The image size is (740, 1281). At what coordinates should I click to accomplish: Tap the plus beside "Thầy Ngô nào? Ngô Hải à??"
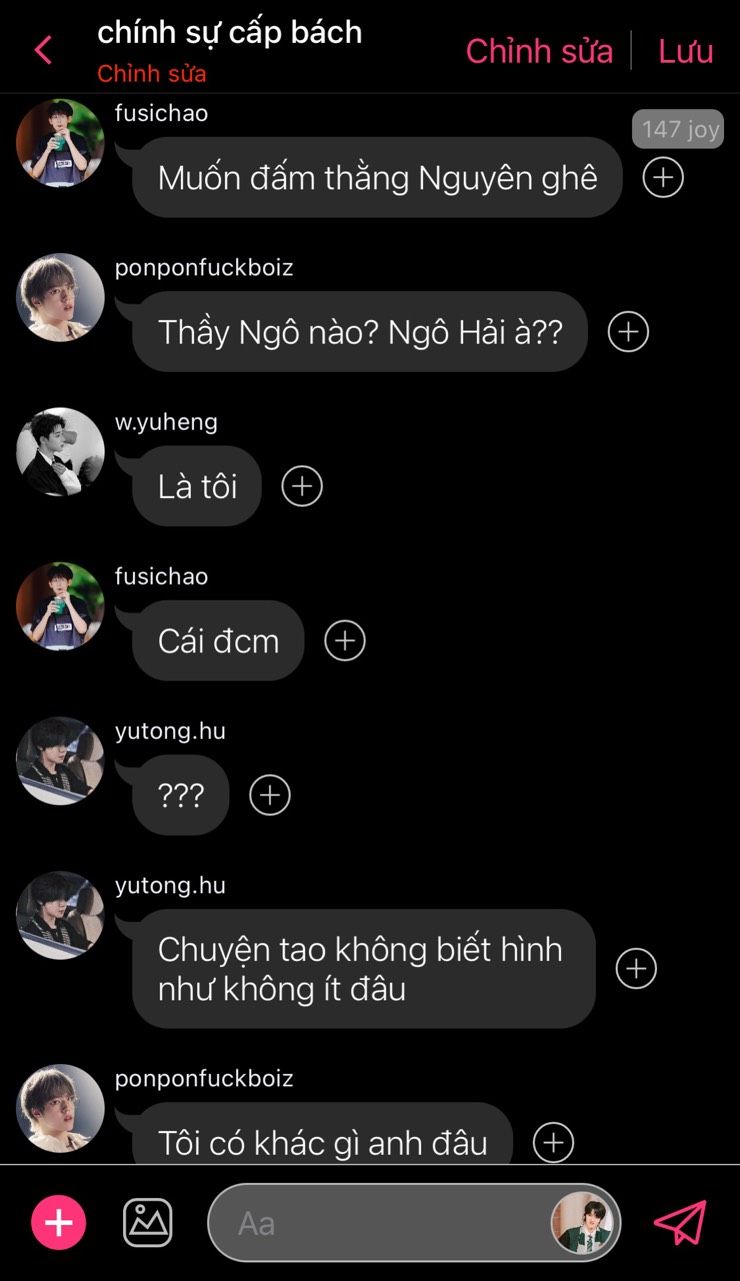[x=629, y=332]
